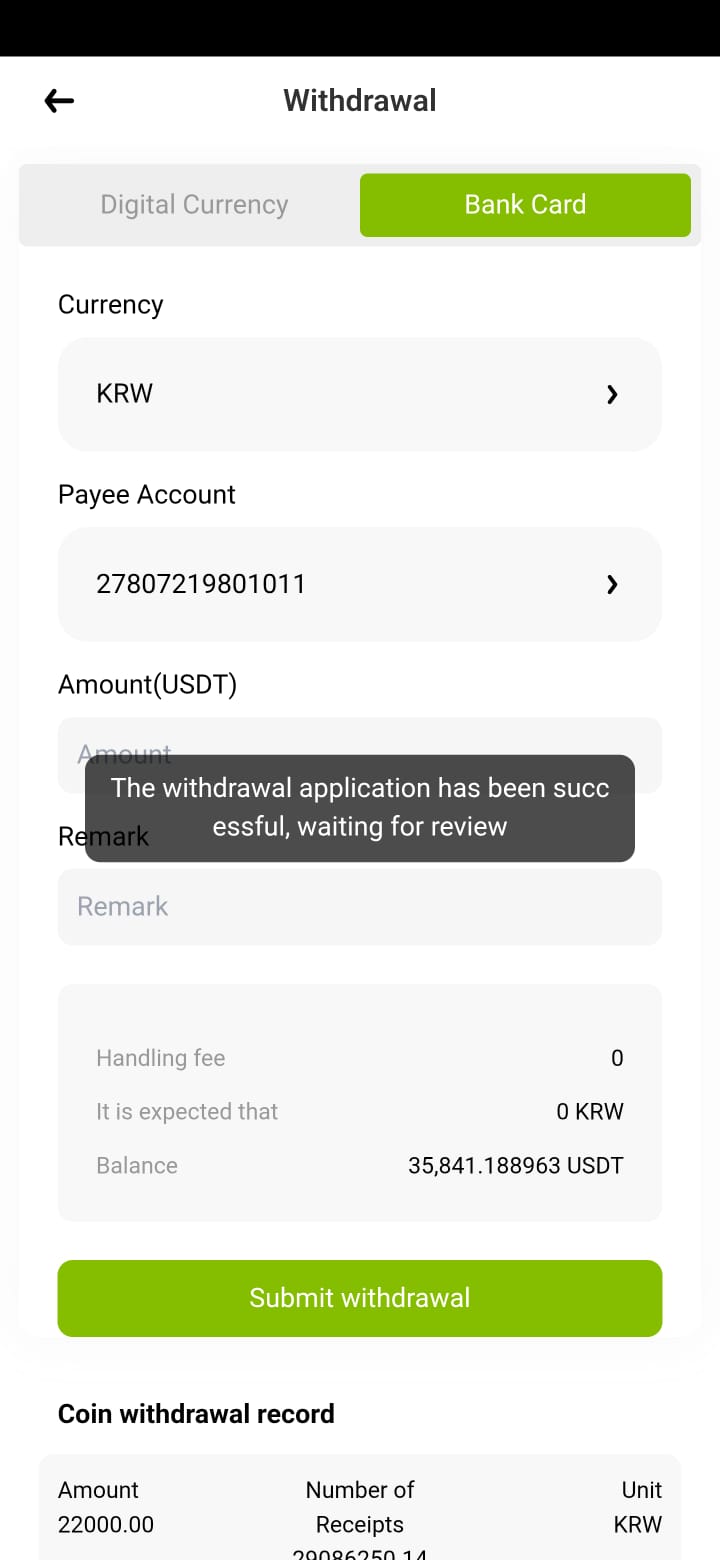Tap the Remark text field
Viewport: 720px width, 1560px height.
click(x=360, y=907)
